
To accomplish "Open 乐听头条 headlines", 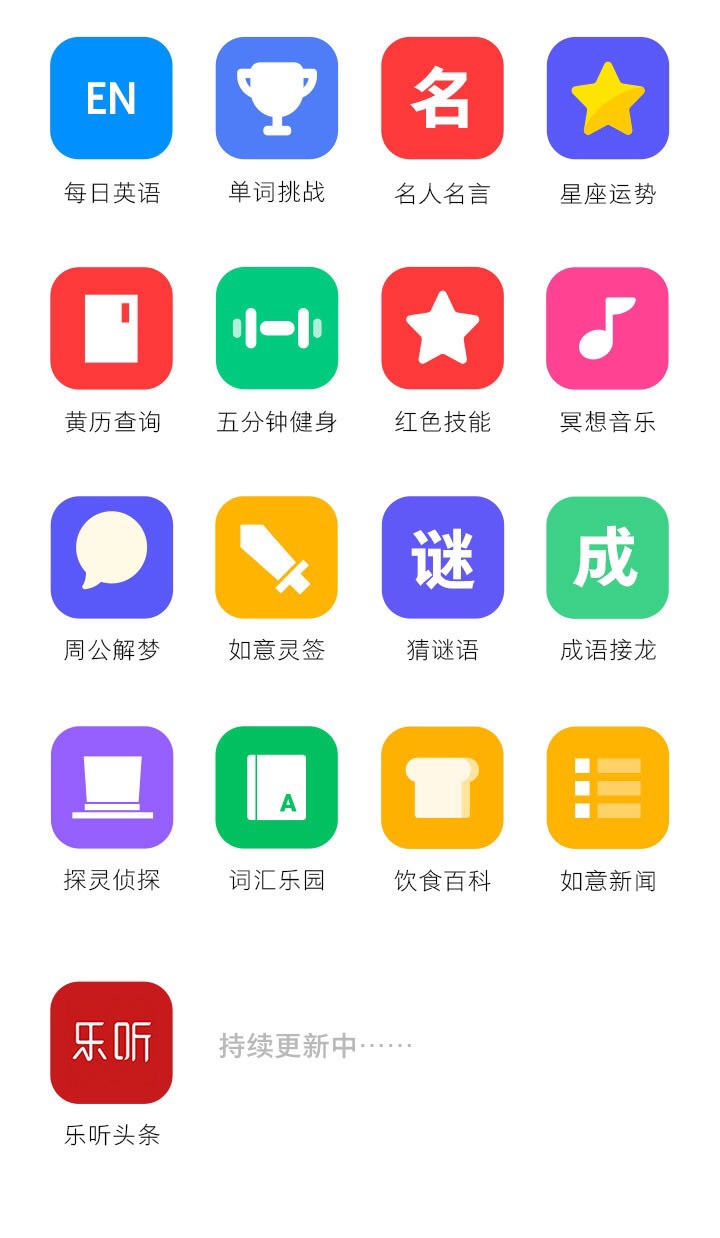I will click(111, 1042).
